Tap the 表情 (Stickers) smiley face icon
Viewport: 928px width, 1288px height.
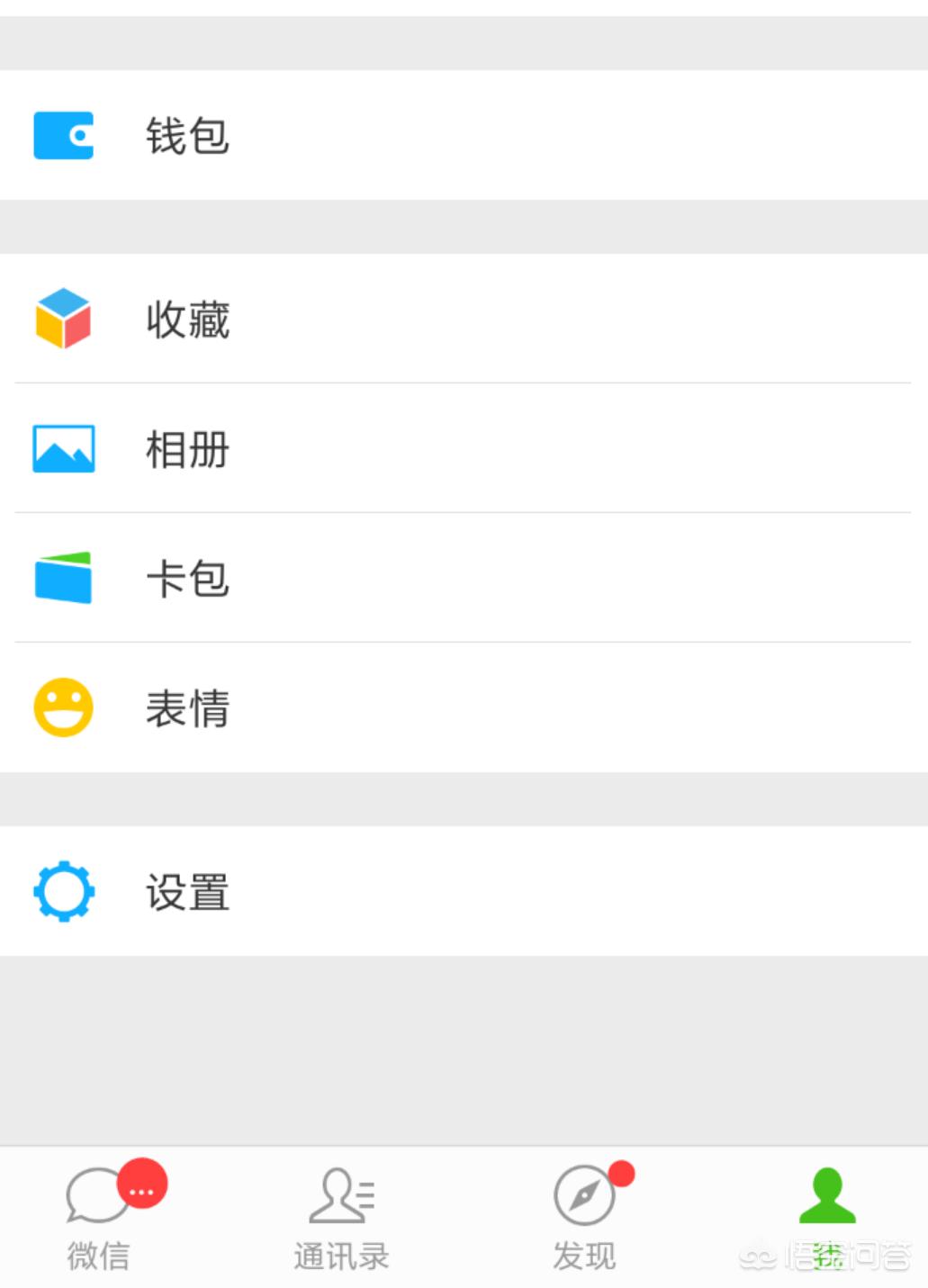click(62, 708)
